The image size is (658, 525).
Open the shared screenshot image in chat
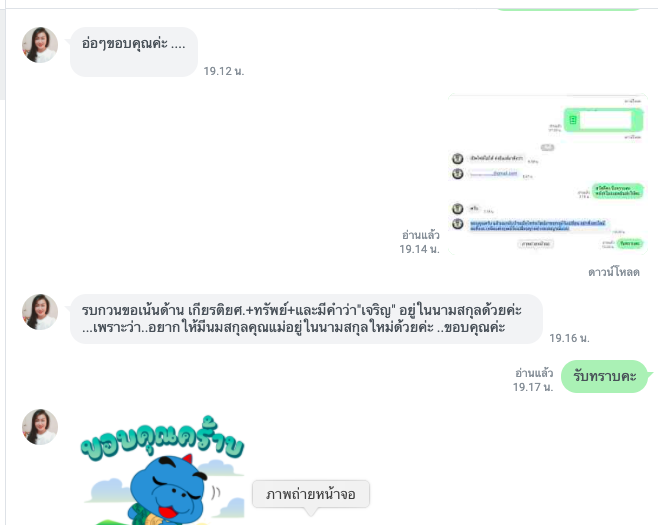546,175
